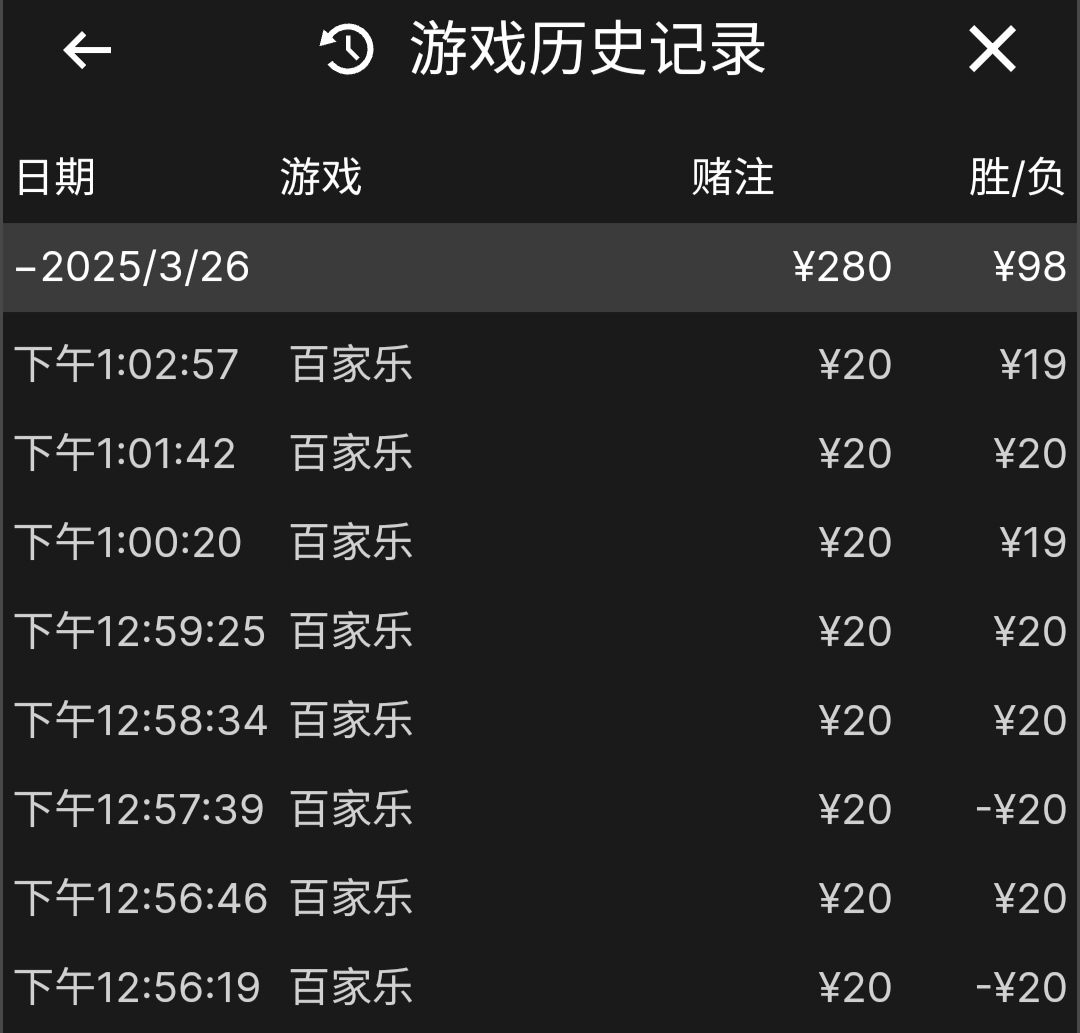Open the 下午1:02:57 百家乐 record
Screen dimensions: 1080x1033
click(x=540, y=364)
